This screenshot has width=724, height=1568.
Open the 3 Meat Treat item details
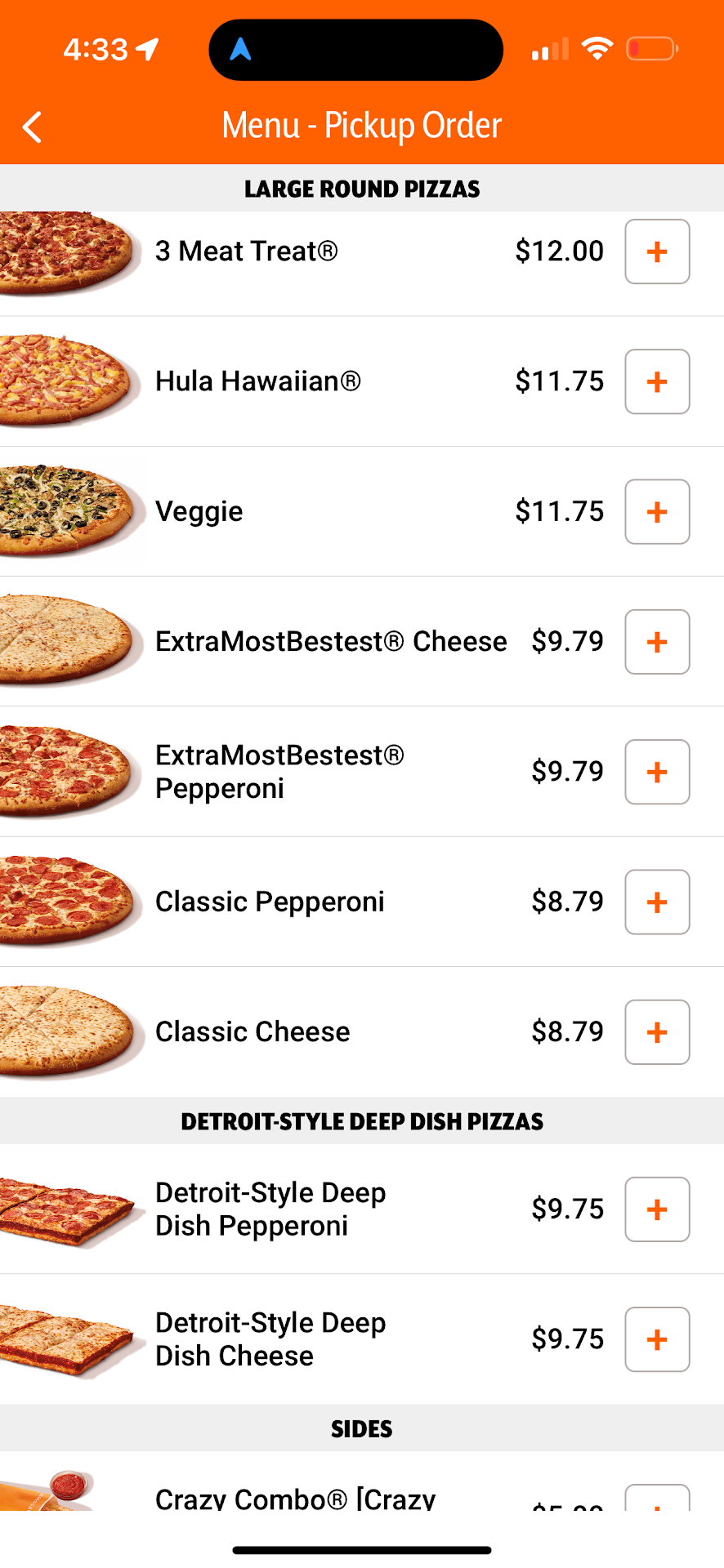pyautogui.click(x=247, y=252)
